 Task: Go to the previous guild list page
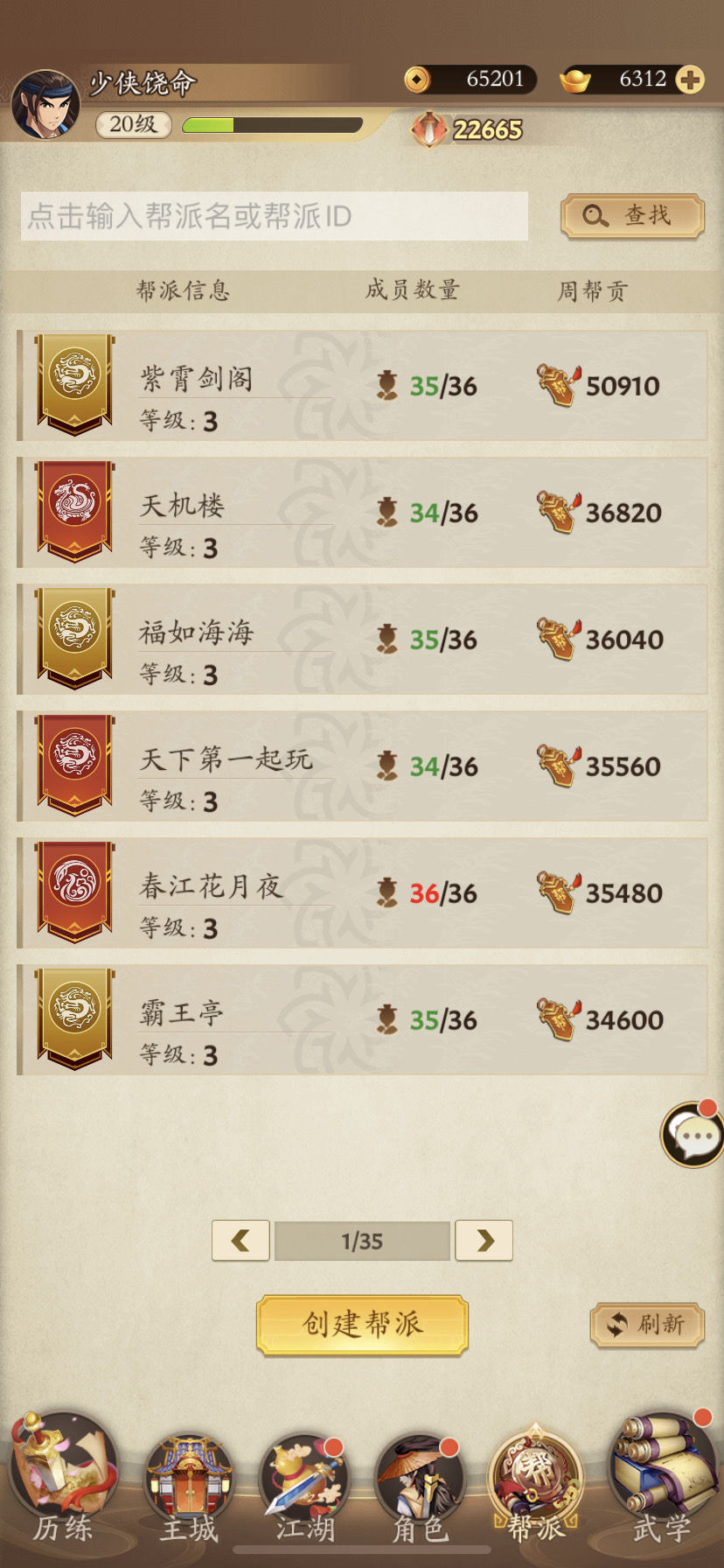tap(240, 1241)
